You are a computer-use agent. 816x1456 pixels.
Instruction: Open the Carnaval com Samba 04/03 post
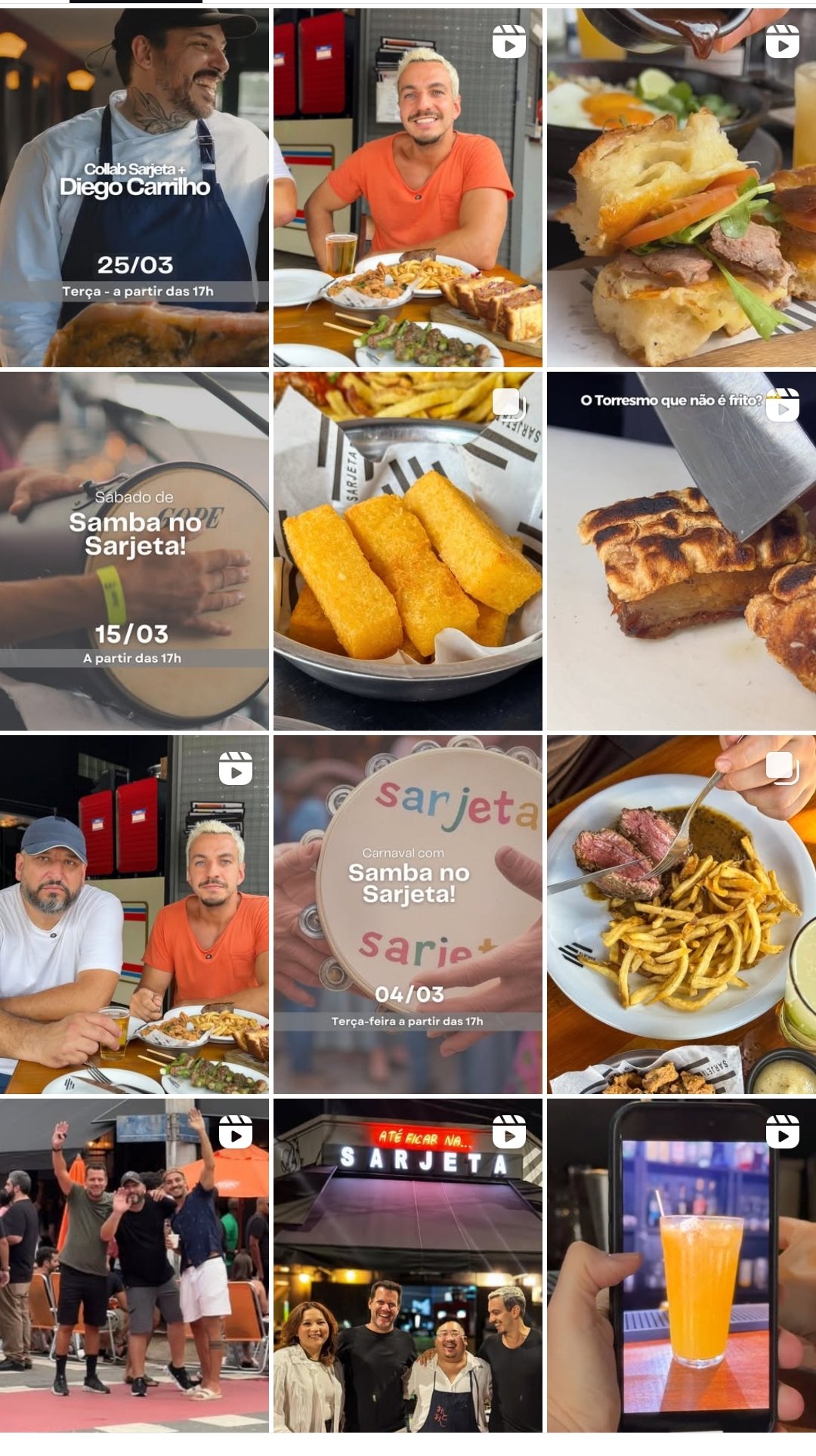click(408, 914)
